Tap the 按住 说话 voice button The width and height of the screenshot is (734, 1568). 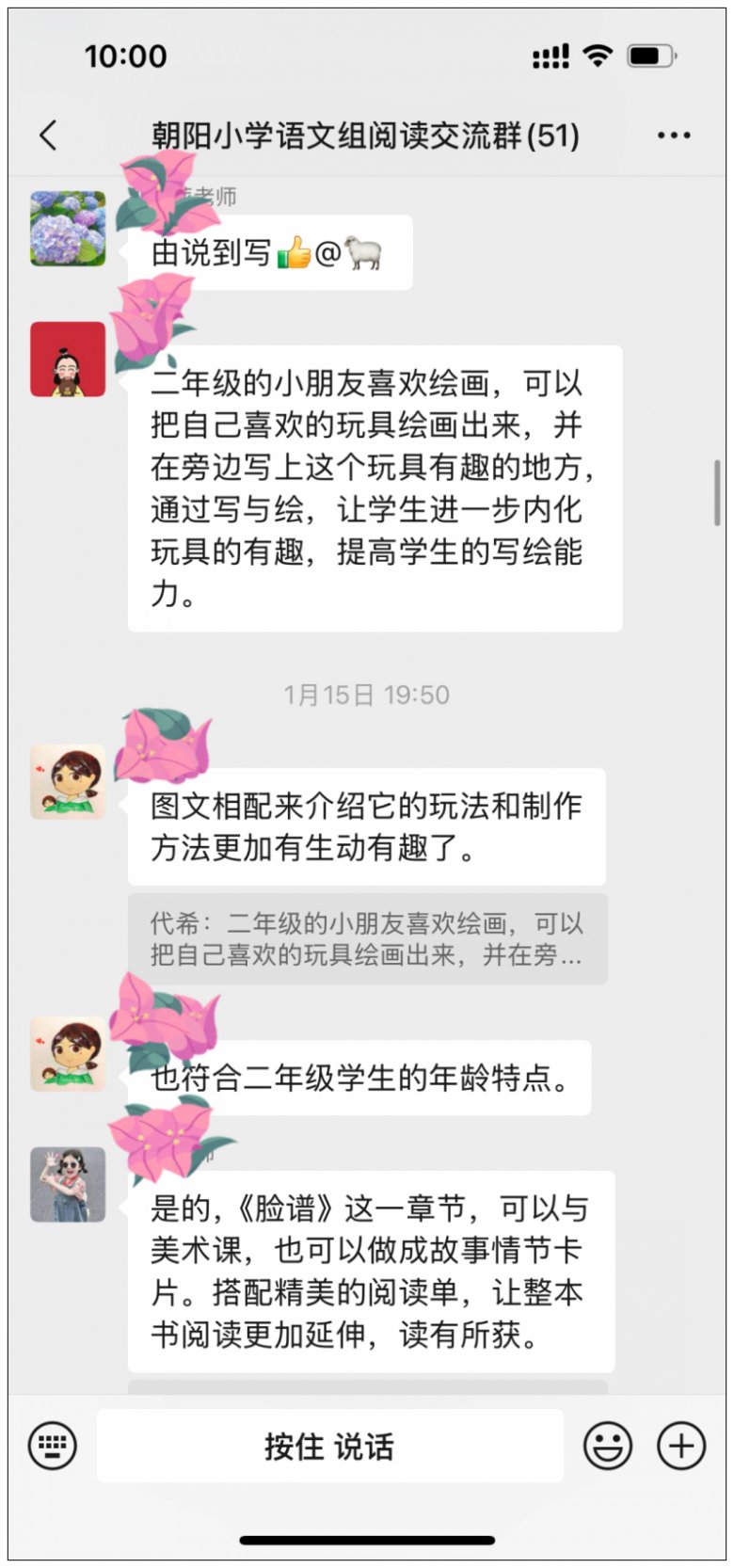[x=329, y=1446]
